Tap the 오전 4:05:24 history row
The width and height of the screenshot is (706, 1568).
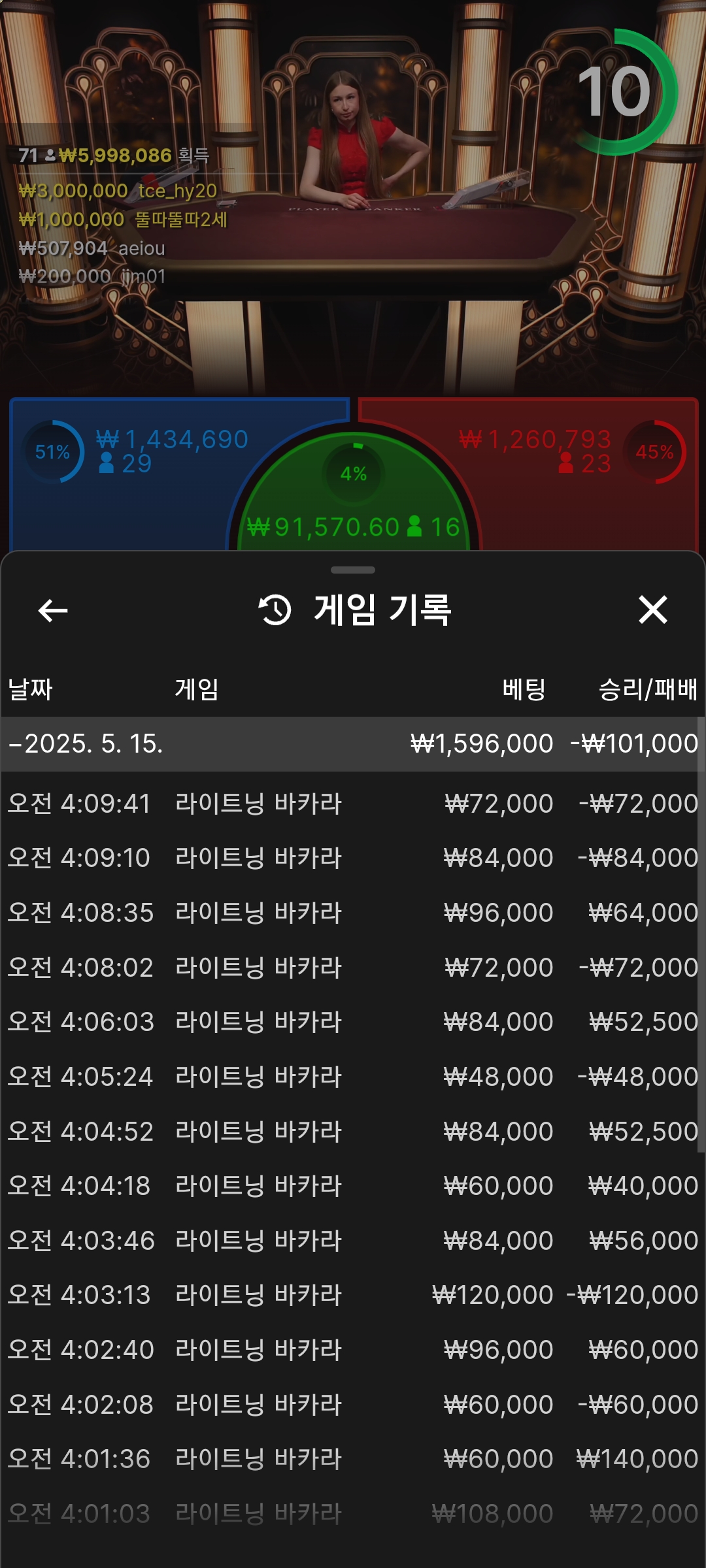click(x=353, y=1077)
